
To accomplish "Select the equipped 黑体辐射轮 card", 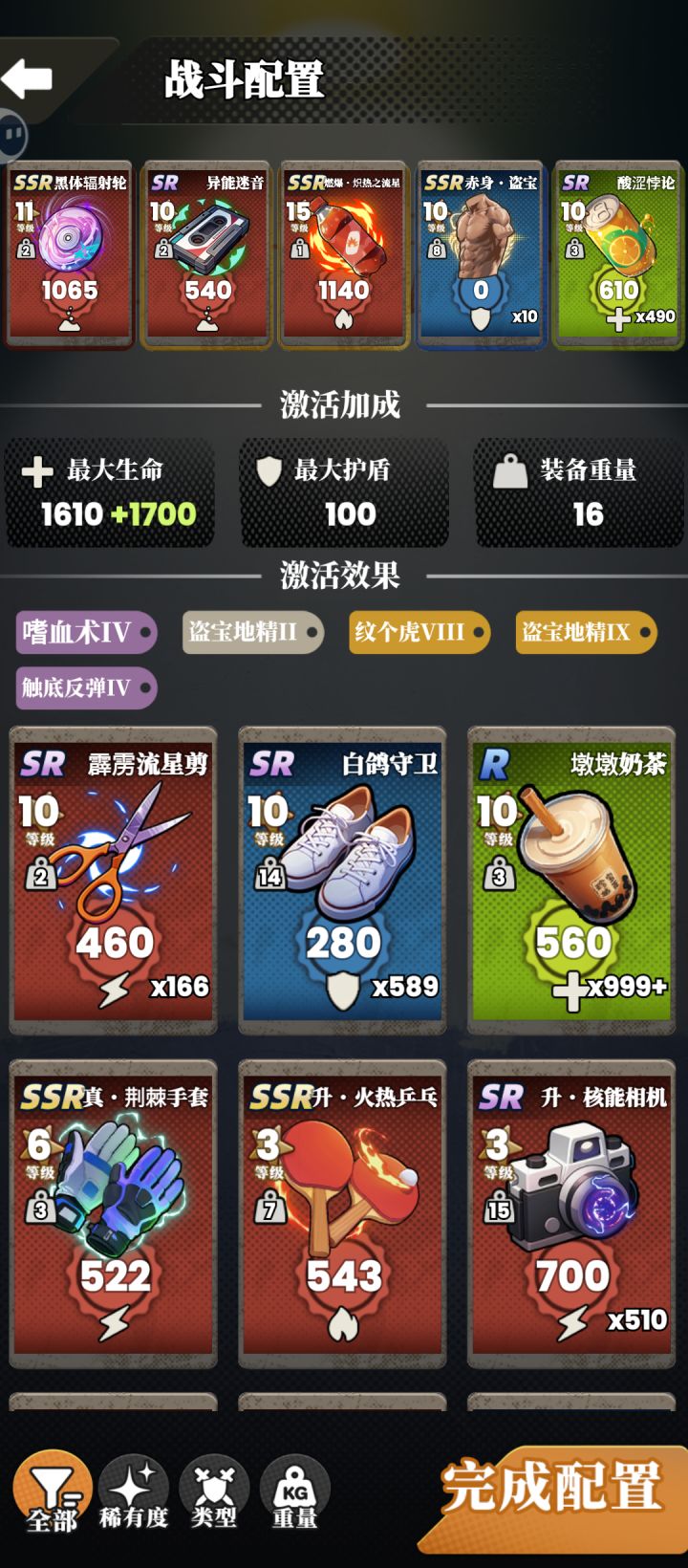I will pyautogui.click(x=71, y=253).
